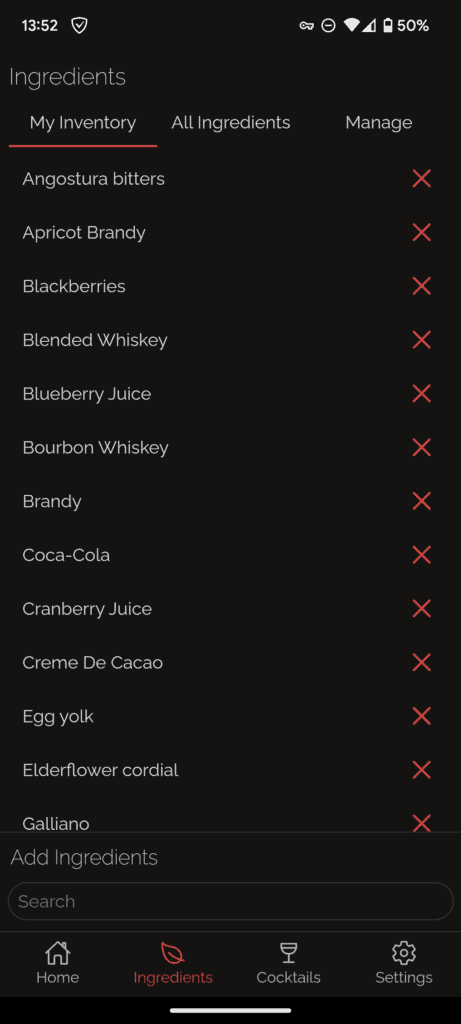The width and height of the screenshot is (461, 1024).
Task: Select the My Inventory tab
Action: coord(83,123)
